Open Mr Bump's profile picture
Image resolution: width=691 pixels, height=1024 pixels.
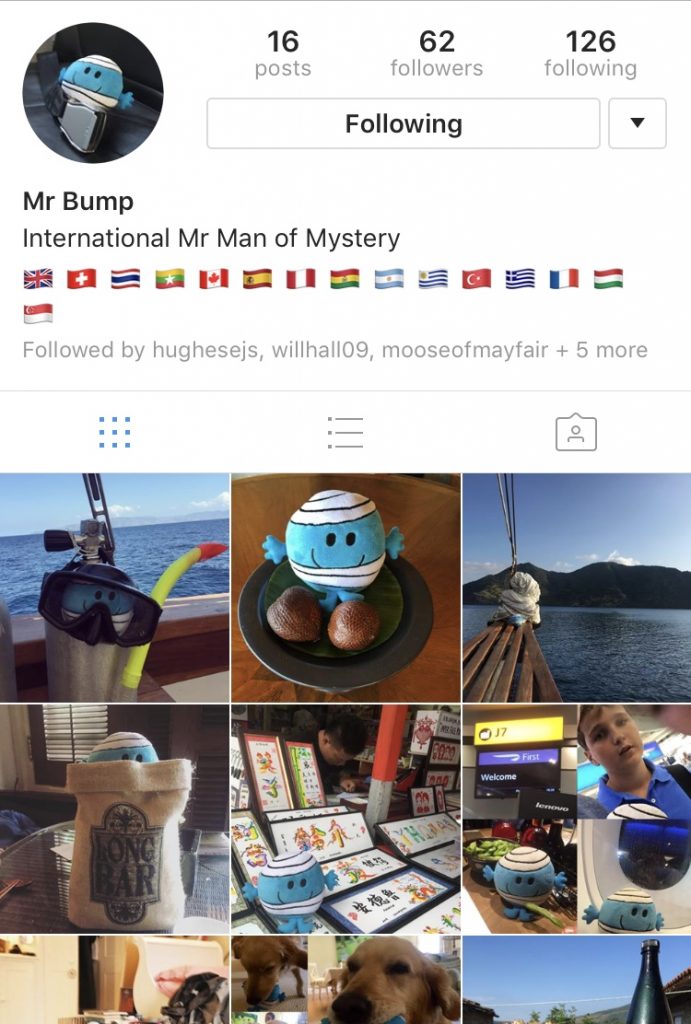[93, 93]
